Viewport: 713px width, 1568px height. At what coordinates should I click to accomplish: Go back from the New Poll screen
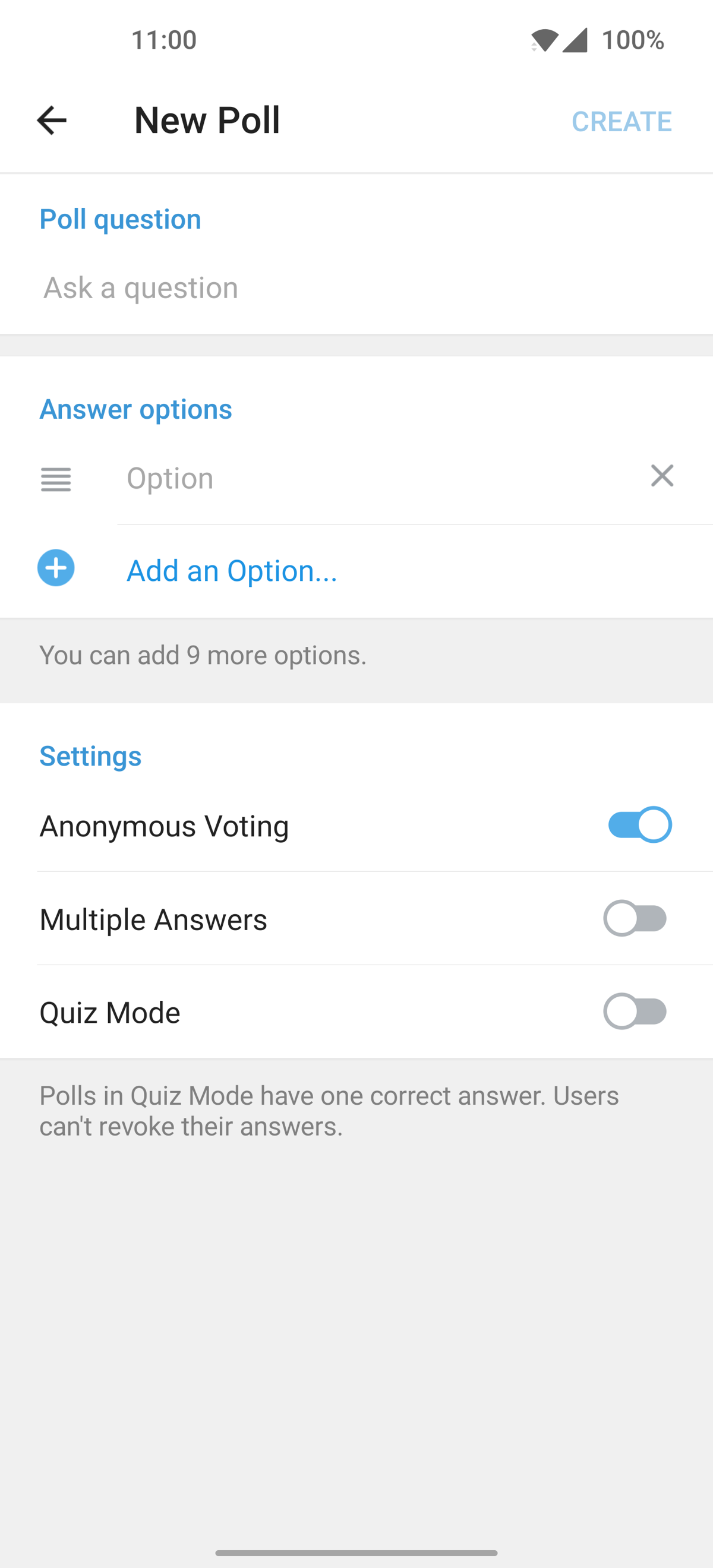coord(52,120)
